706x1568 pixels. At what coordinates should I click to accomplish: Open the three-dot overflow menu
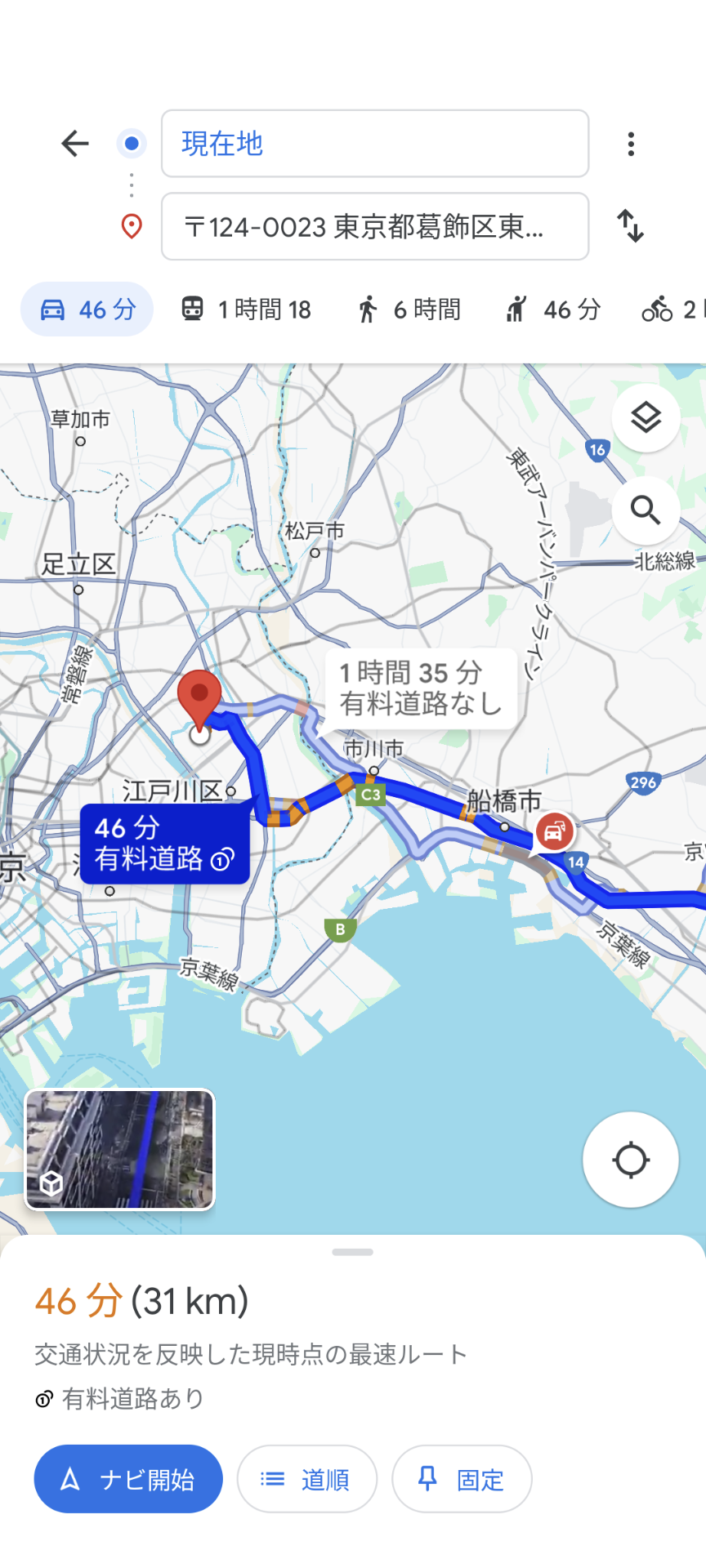click(630, 144)
